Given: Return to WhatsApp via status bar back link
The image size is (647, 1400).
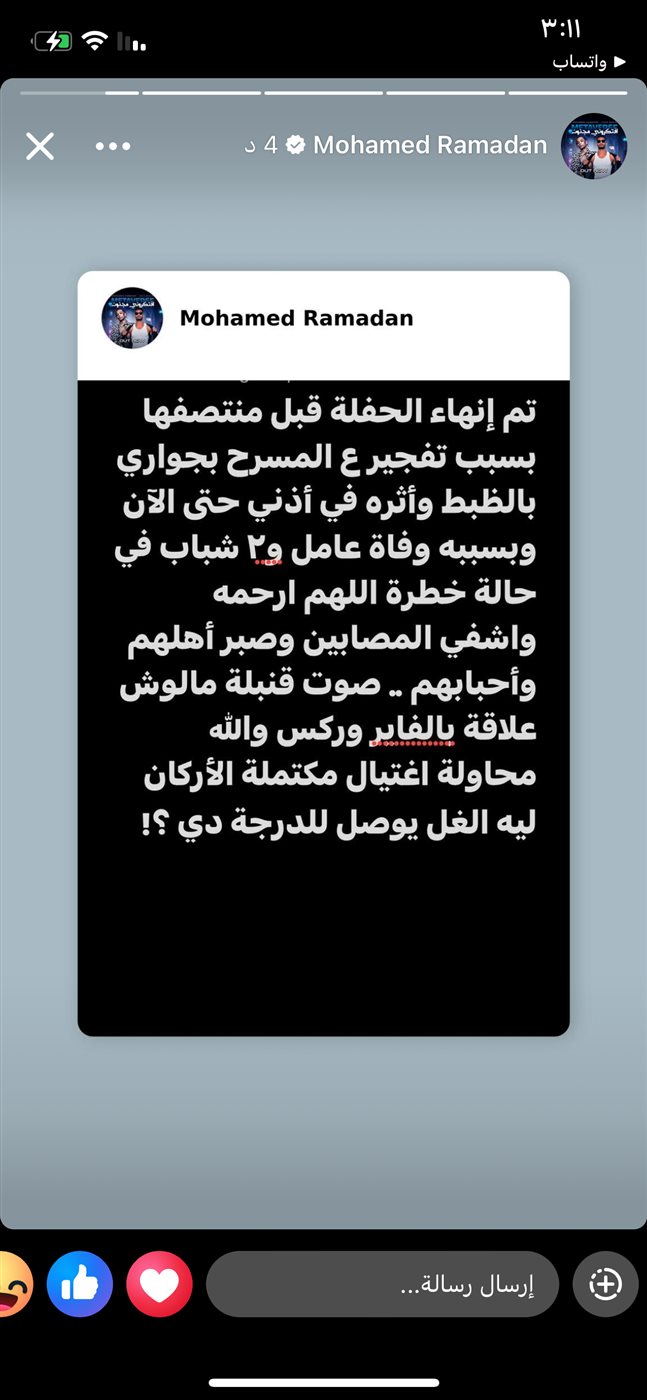Looking at the screenshot, I should pos(590,62).
